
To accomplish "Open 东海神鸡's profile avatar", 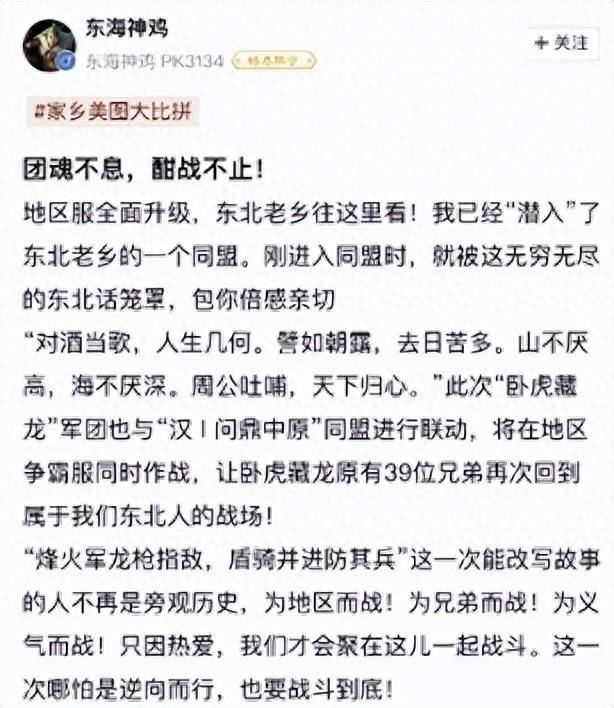I will pyautogui.click(x=49, y=45).
